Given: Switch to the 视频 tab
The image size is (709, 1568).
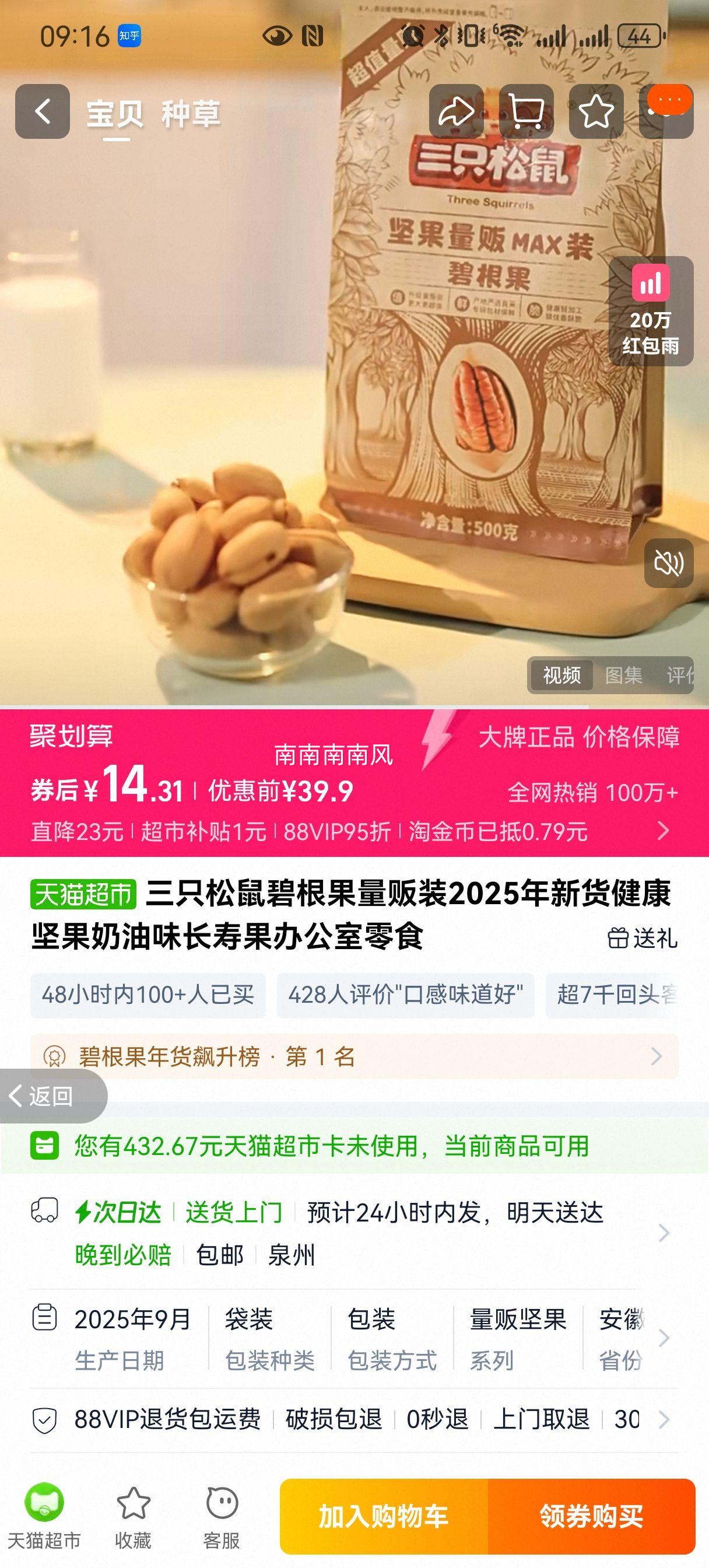Looking at the screenshot, I should pyautogui.click(x=564, y=675).
